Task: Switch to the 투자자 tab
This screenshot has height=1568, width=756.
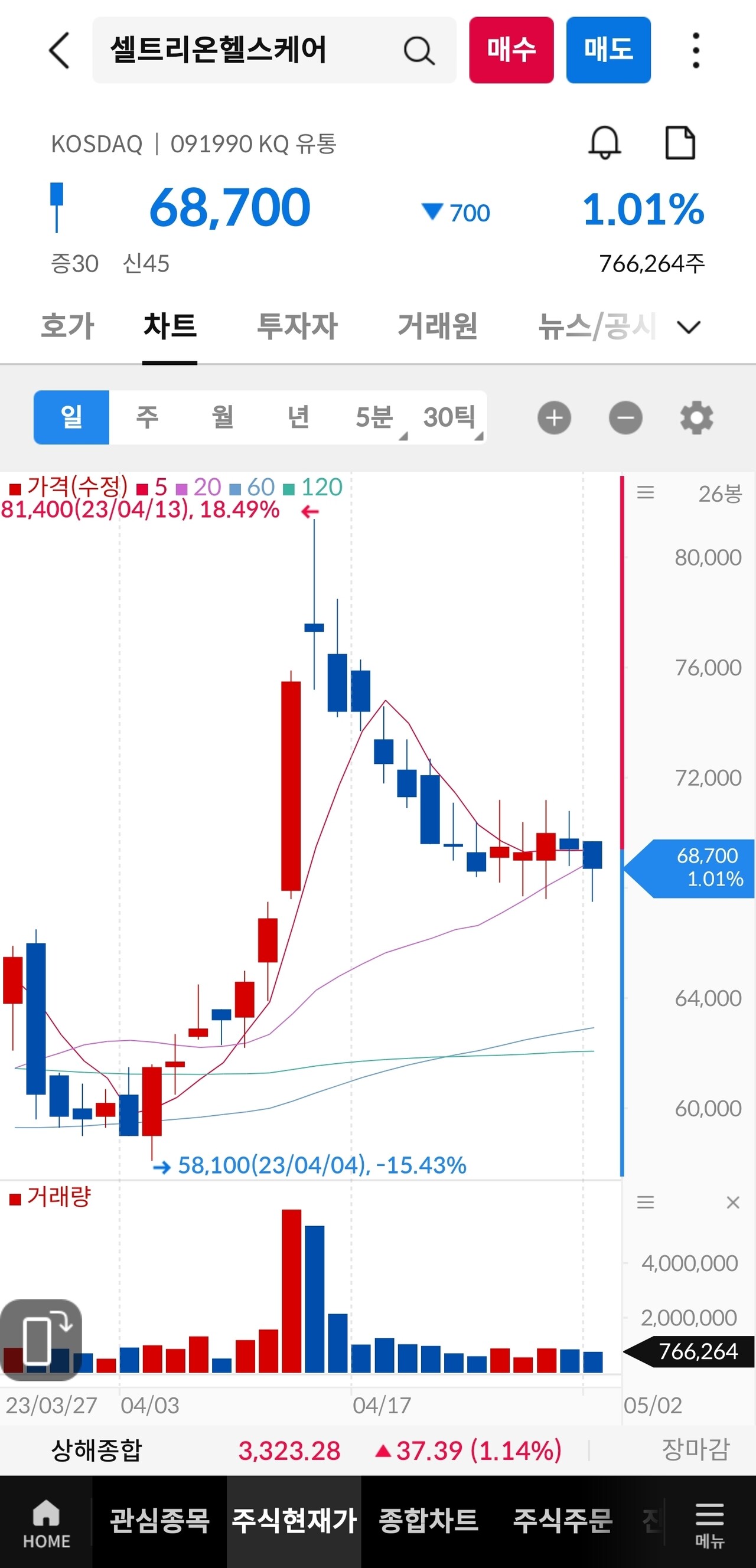Action: coord(297,326)
